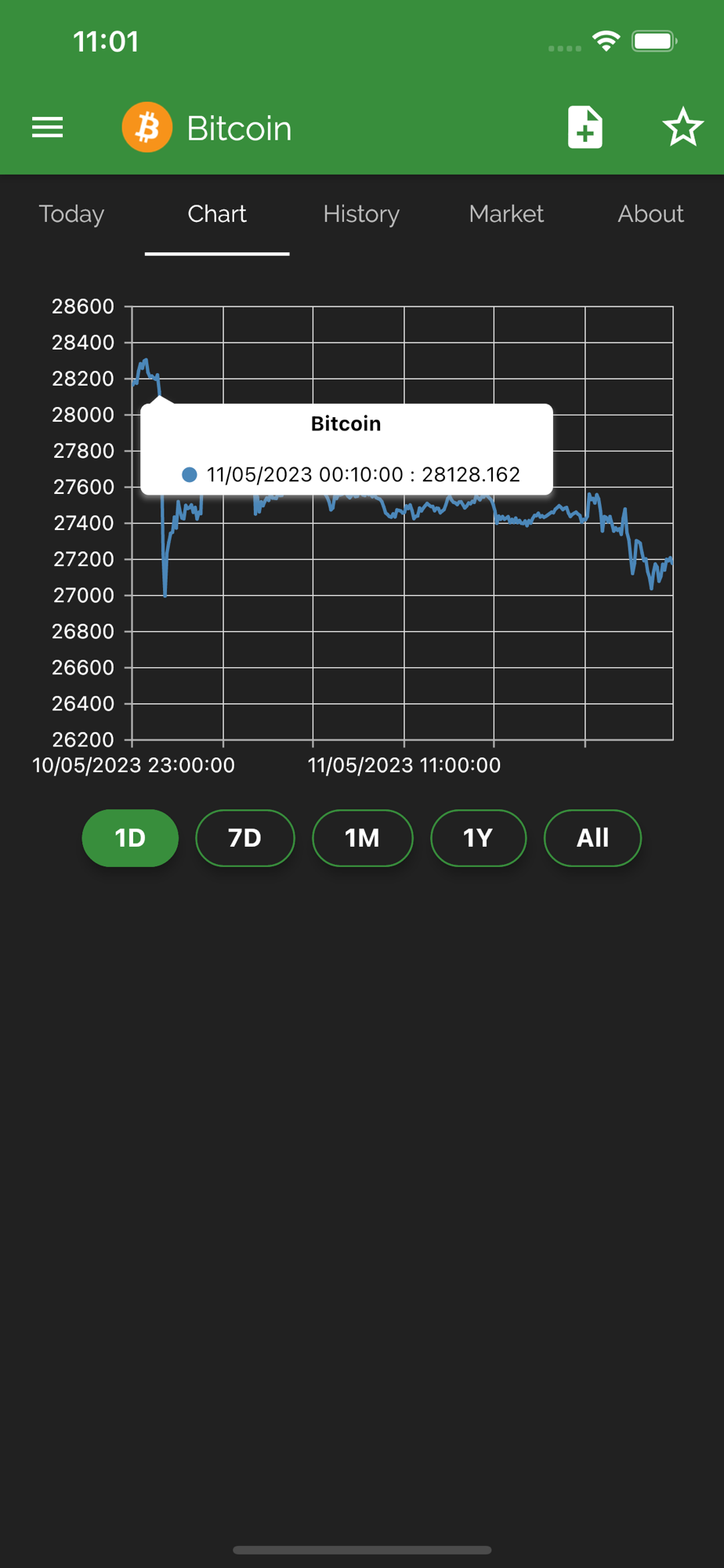
Task: Select the Chart tab
Action: tap(217, 214)
